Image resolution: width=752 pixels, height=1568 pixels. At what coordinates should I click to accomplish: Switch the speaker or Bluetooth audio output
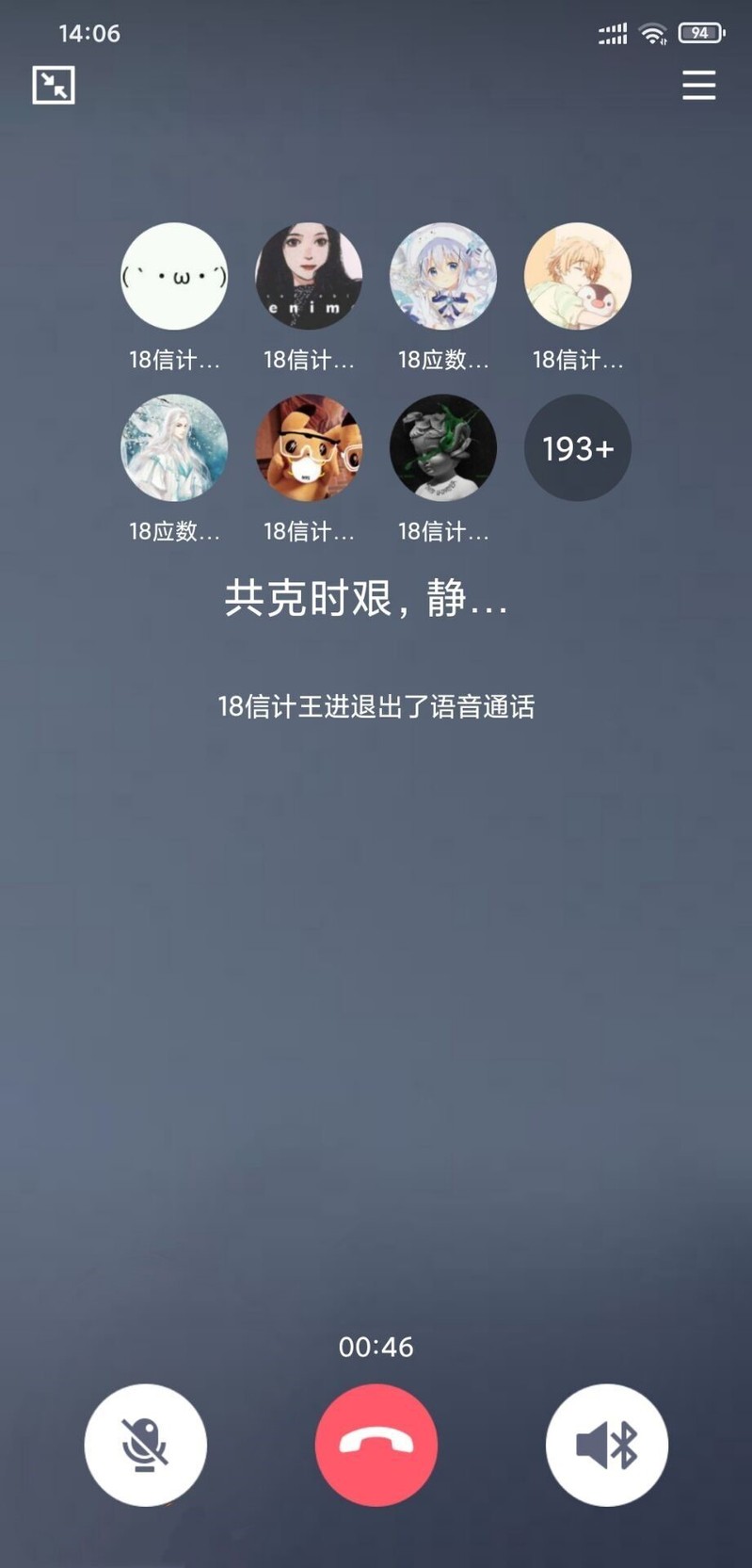[x=607, y=1445]
